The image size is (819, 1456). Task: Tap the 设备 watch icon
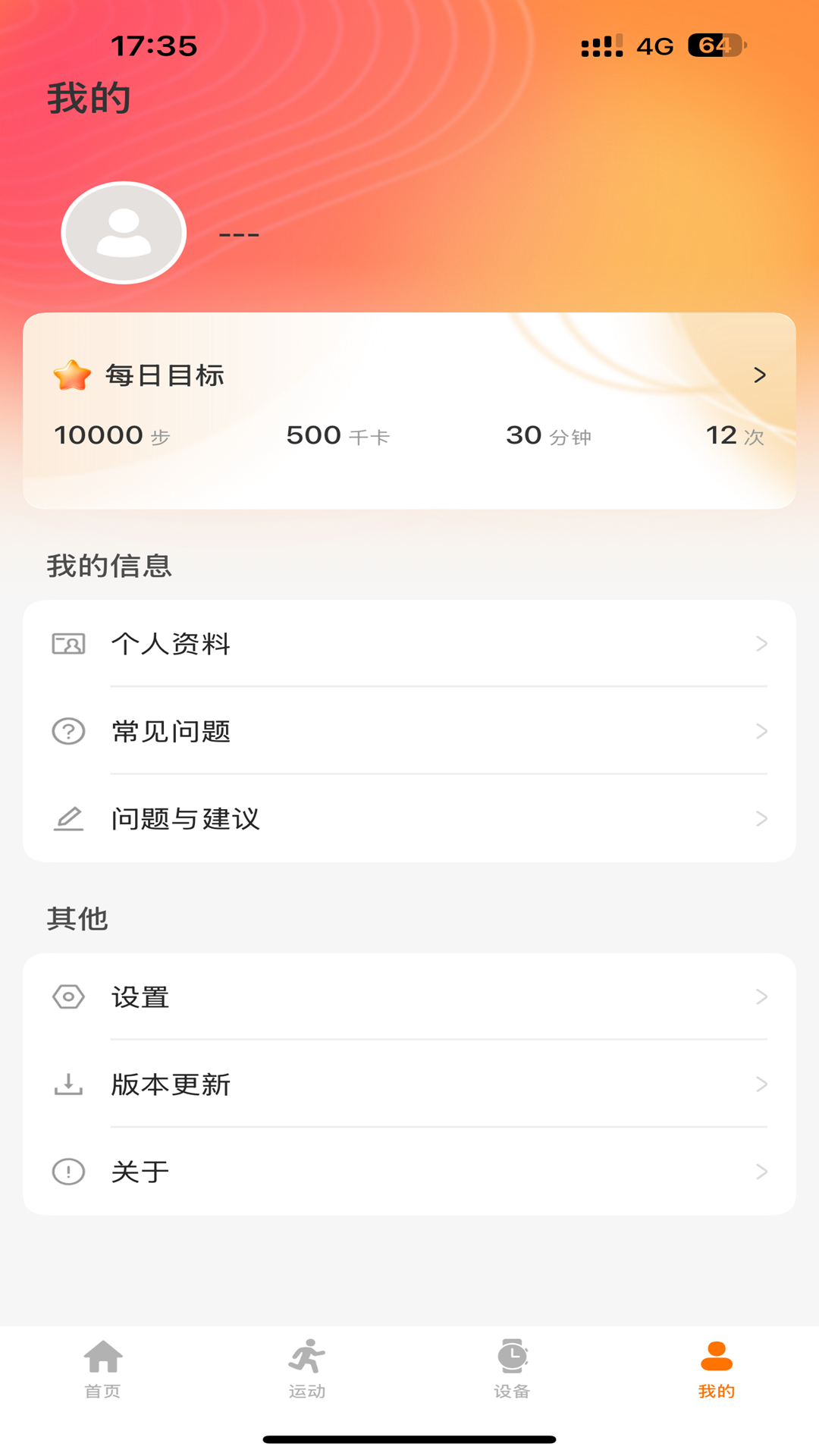tap(511, 1363)
